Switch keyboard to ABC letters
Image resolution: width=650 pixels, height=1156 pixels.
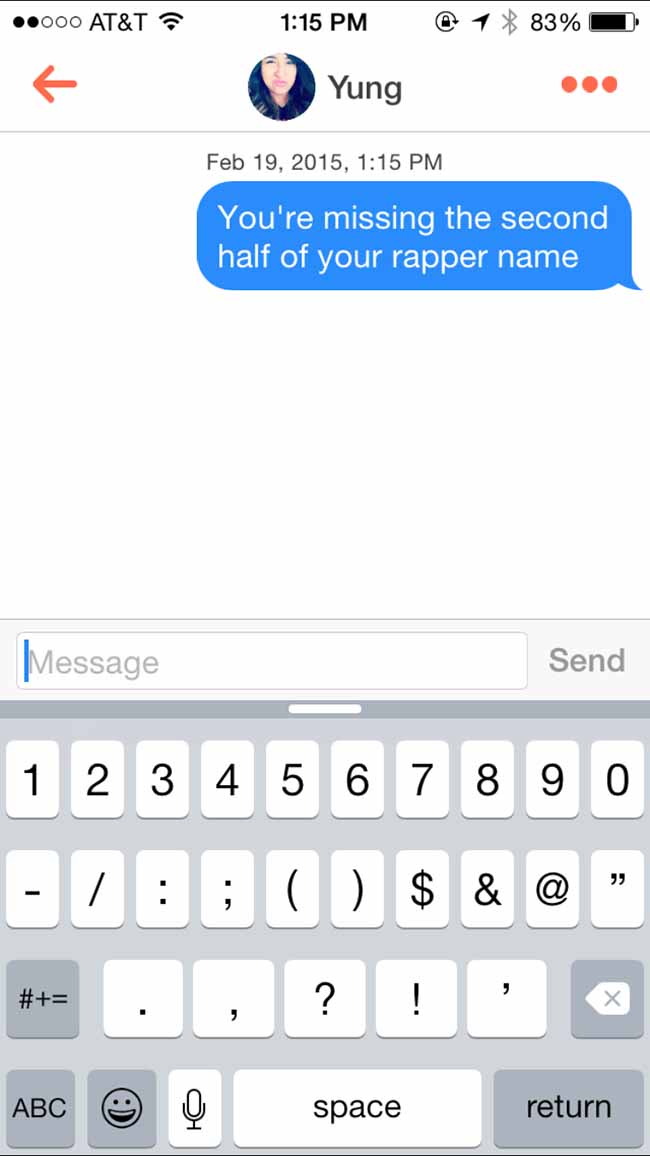pyautogui.click(x=41, y=1108)
